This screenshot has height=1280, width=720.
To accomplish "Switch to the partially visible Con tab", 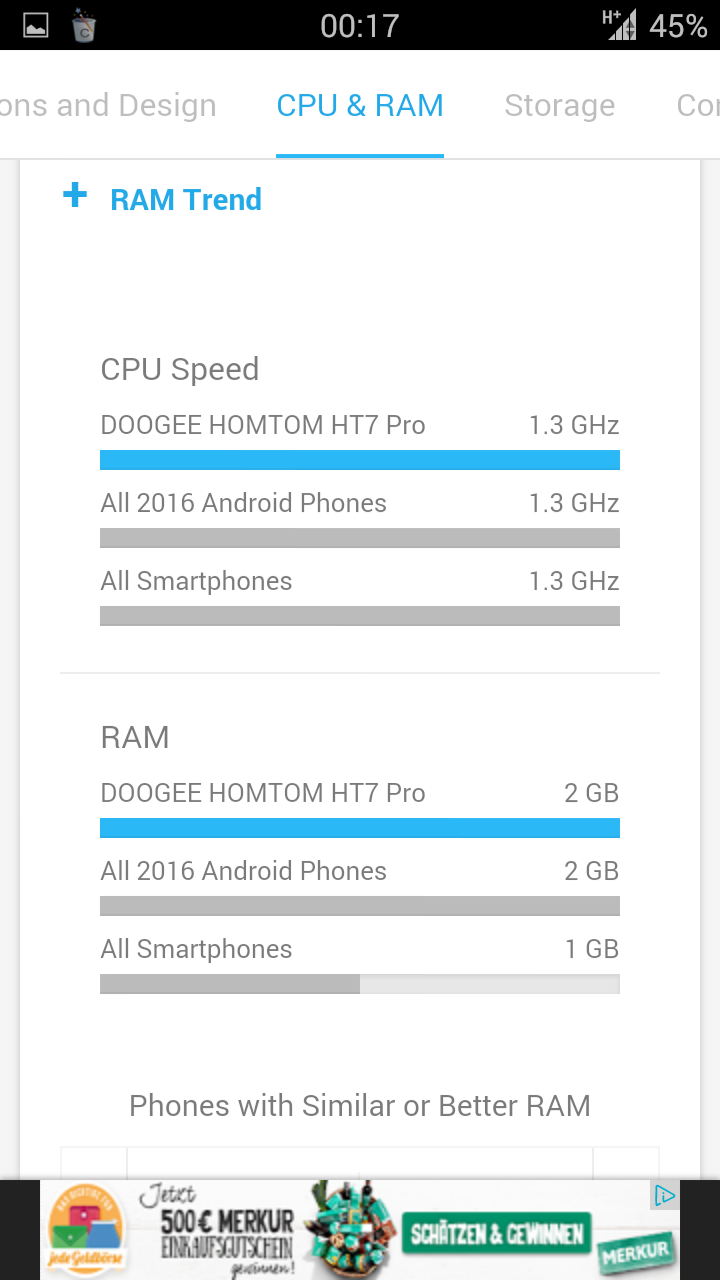I will pos(698,106).
